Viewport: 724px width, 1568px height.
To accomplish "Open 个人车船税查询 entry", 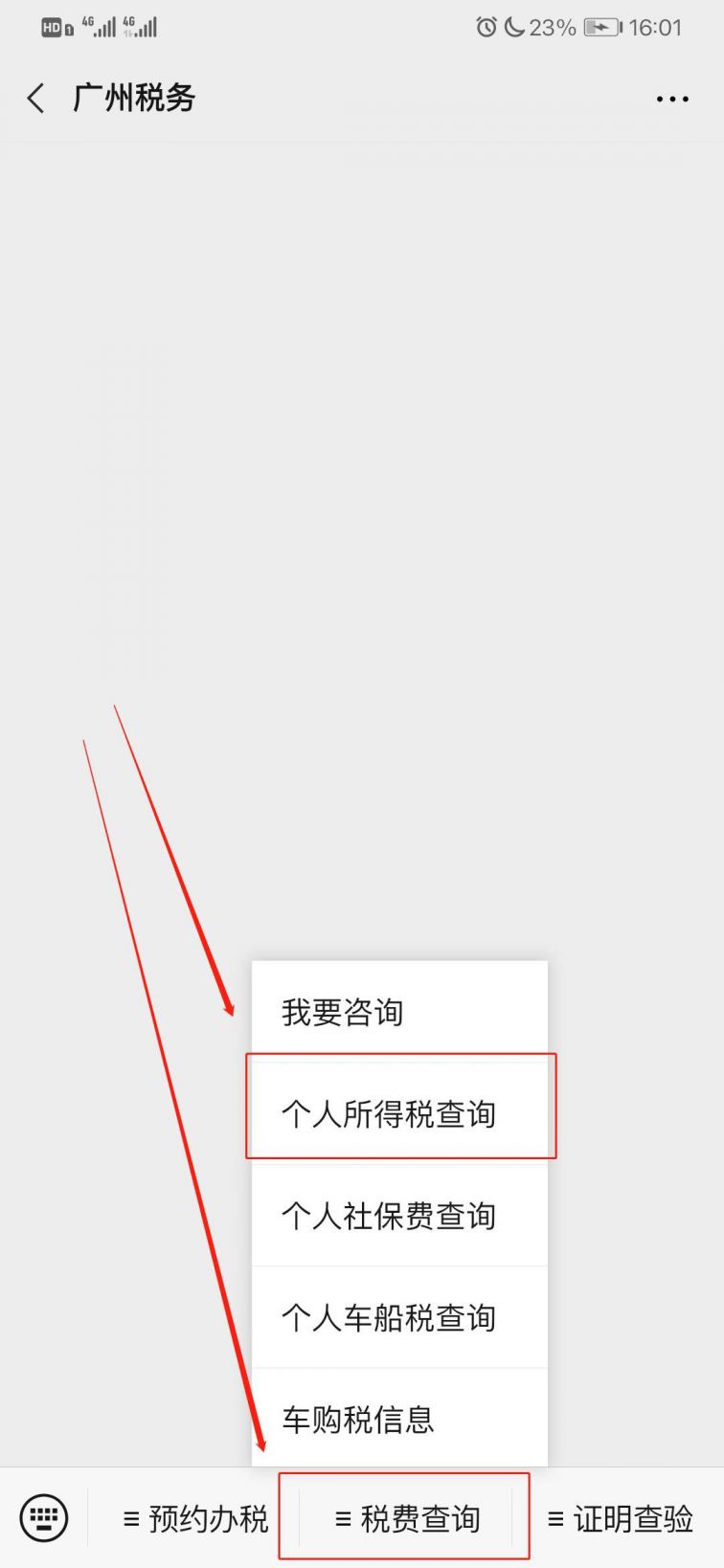I will pos(398,1317).
